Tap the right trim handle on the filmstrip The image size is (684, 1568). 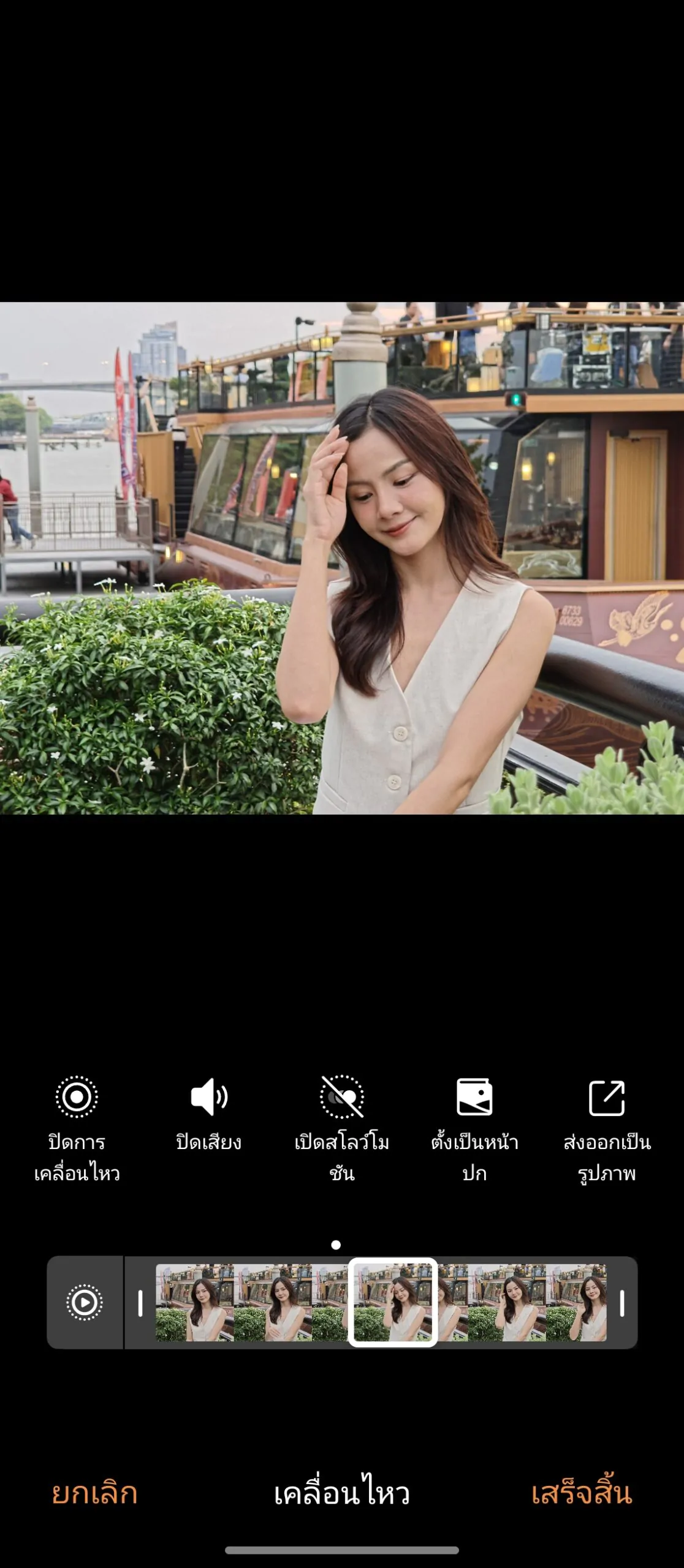click(621, 1303)
